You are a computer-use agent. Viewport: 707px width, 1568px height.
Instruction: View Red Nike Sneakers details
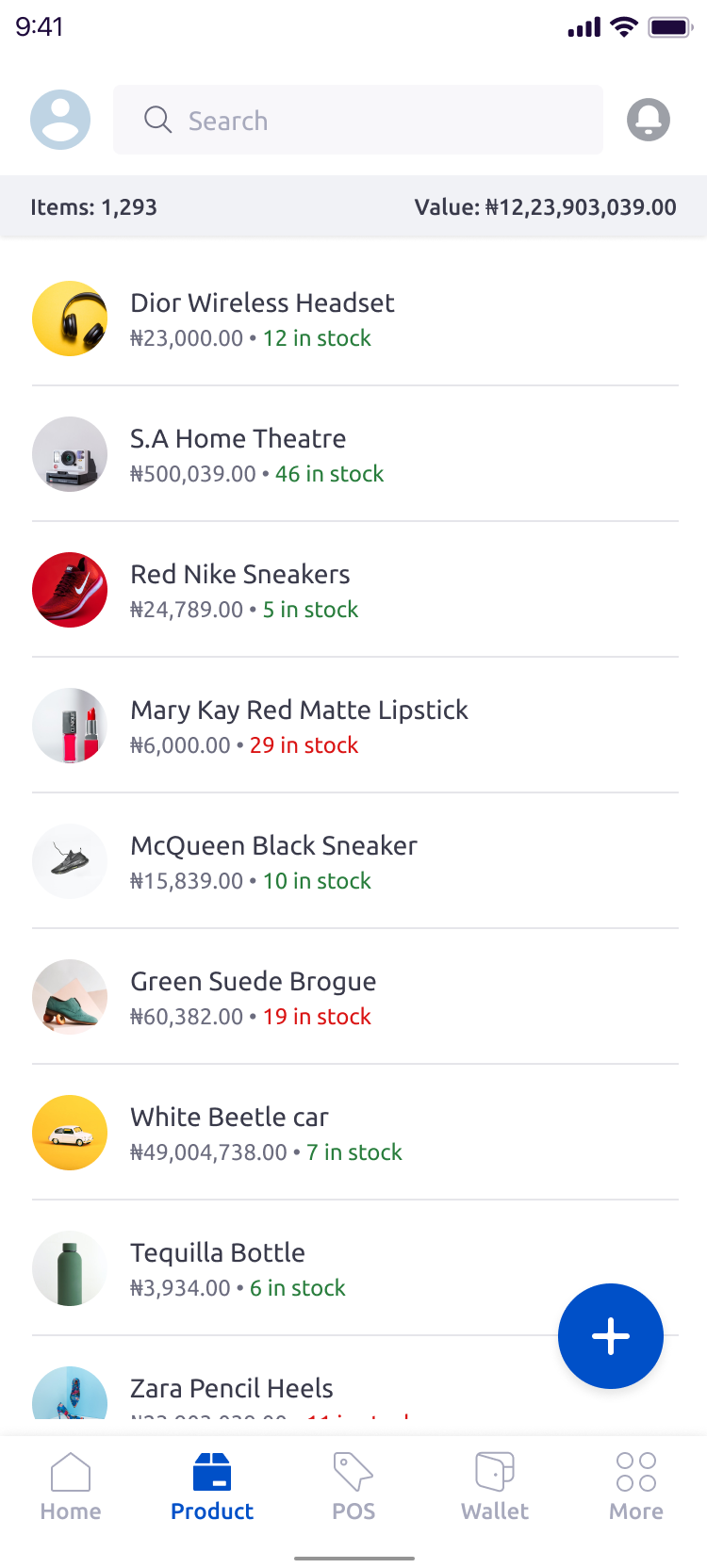coord(355,590)
